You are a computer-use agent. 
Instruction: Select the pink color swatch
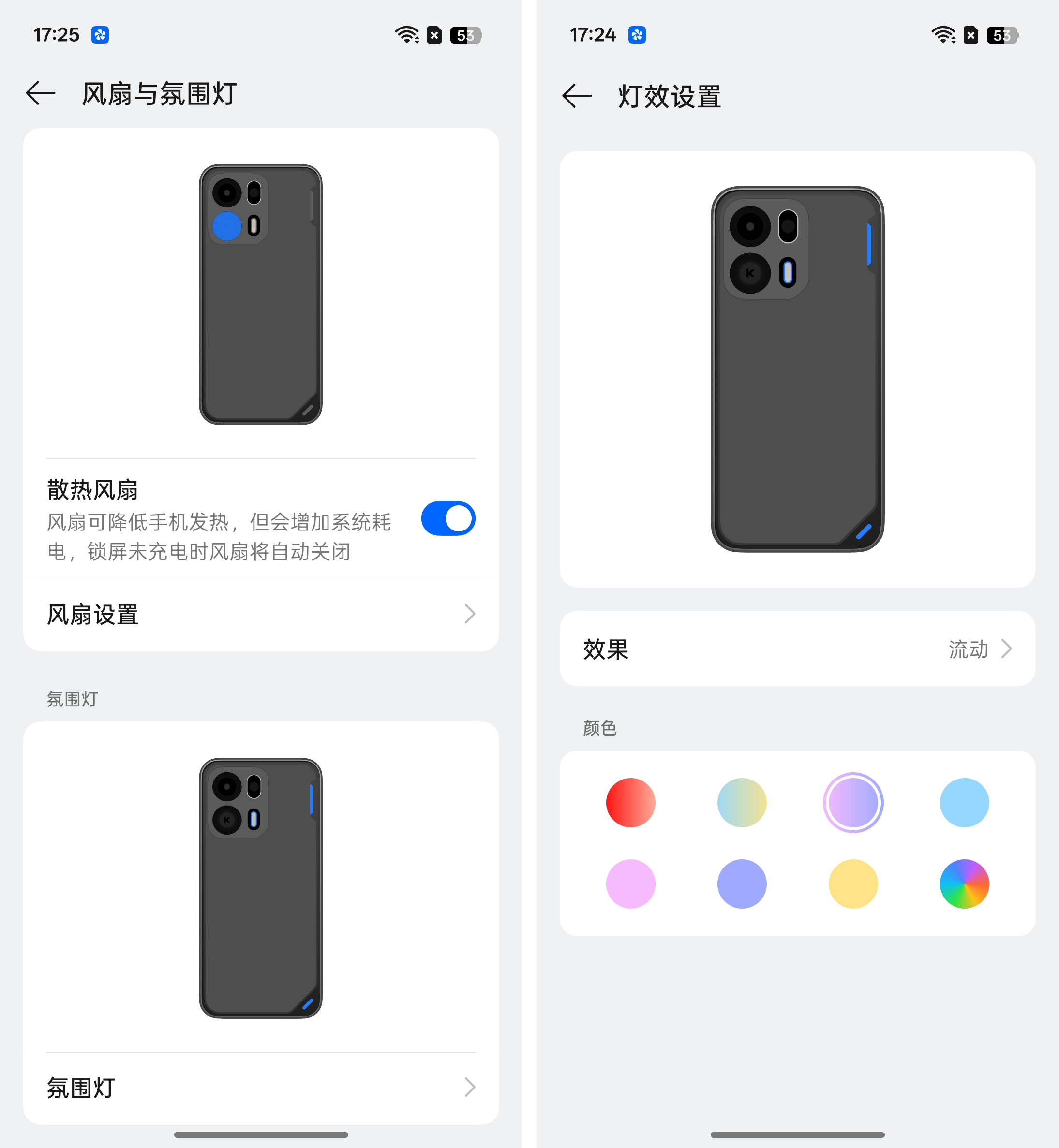pos(630,883)
